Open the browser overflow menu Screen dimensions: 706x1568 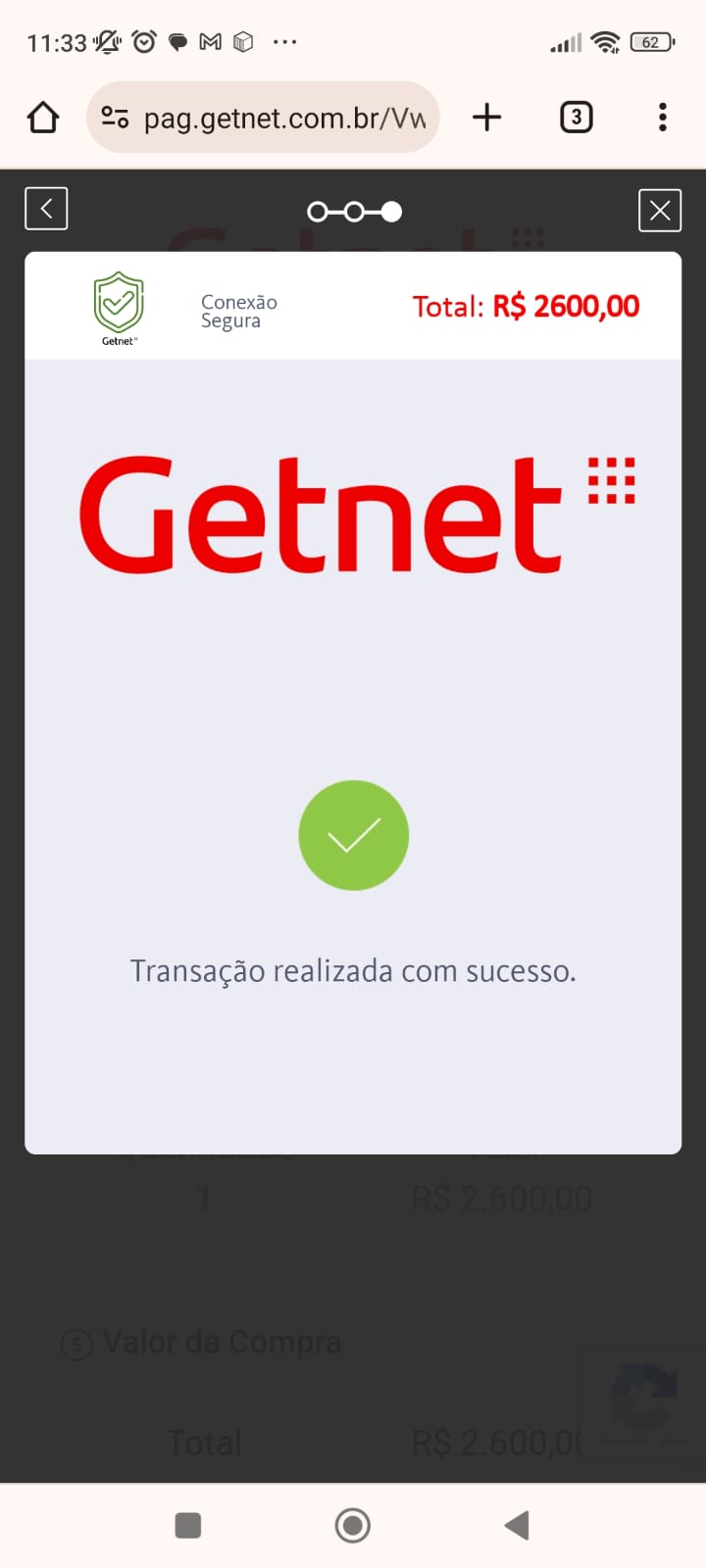click(x=663, y=118)
